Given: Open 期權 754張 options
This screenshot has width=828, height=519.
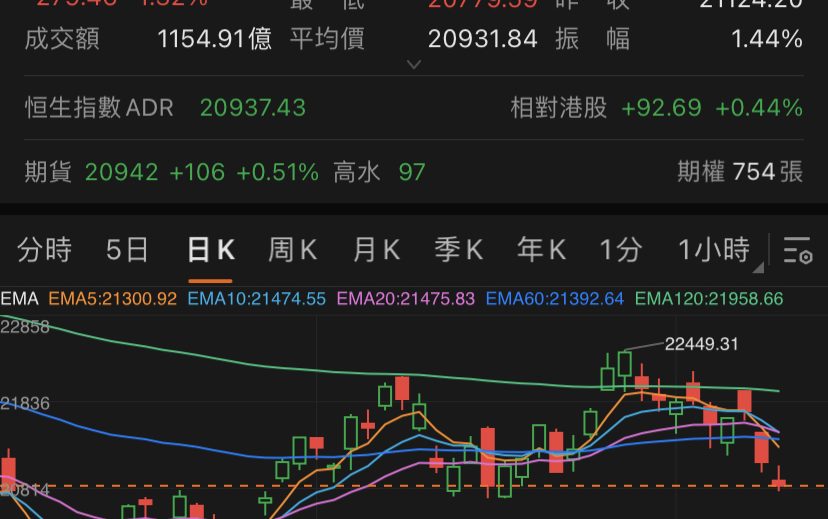Looking at the screenshot, I should click(739, 172).
